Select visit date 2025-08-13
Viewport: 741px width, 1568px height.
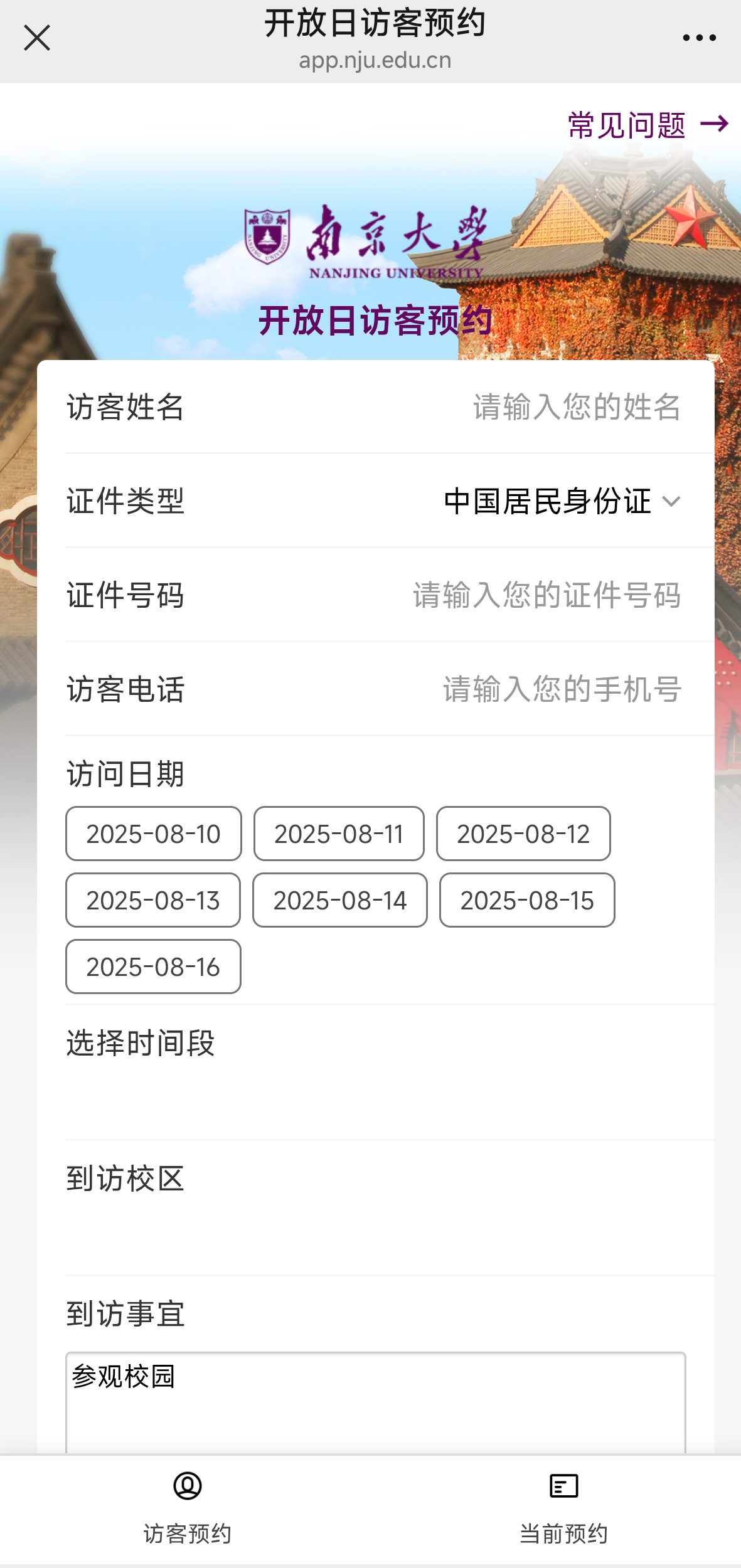(x=153, y=900)
